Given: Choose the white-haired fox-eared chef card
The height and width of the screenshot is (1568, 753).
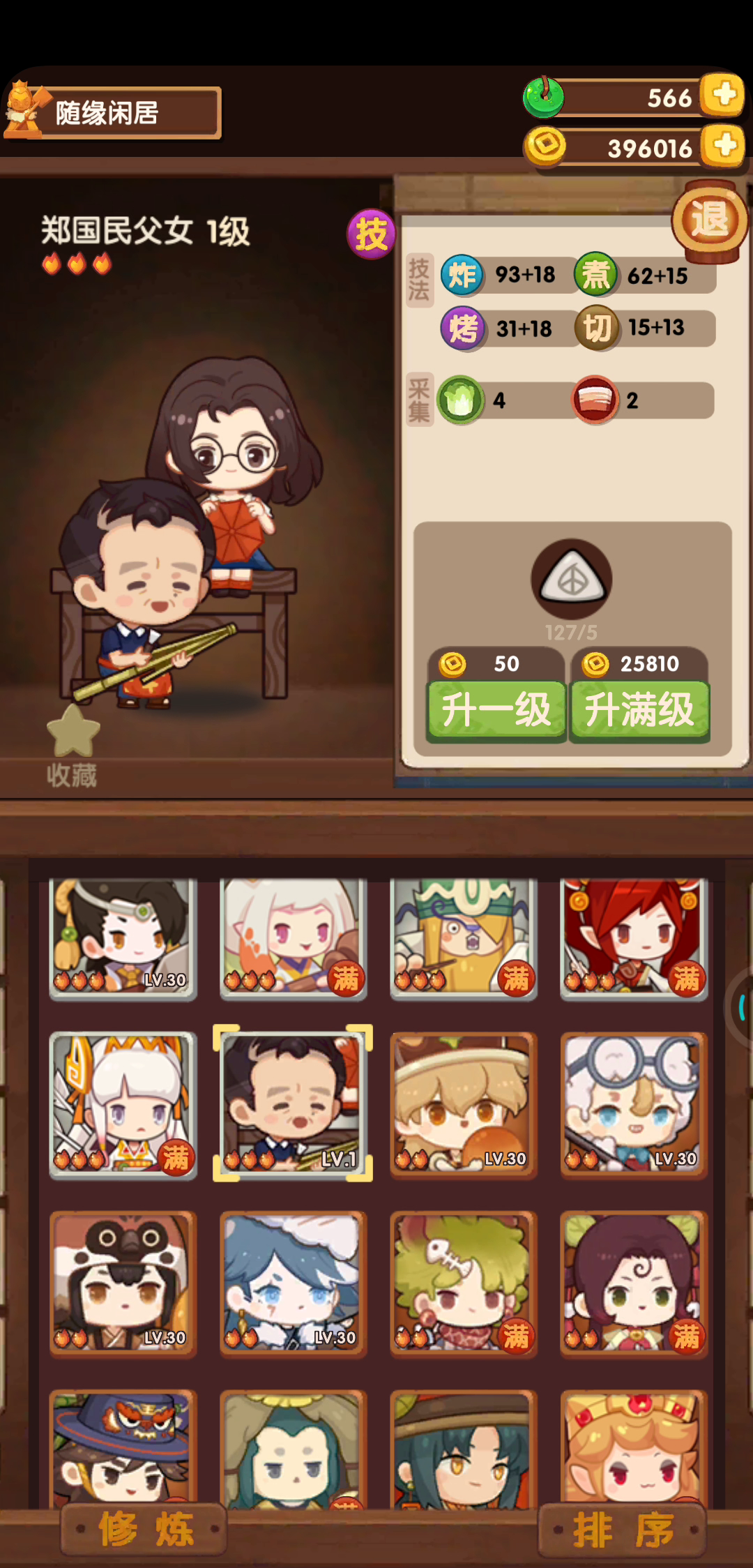Looking at the screenshot, I should pyautogui.click(x=293, y=938).
